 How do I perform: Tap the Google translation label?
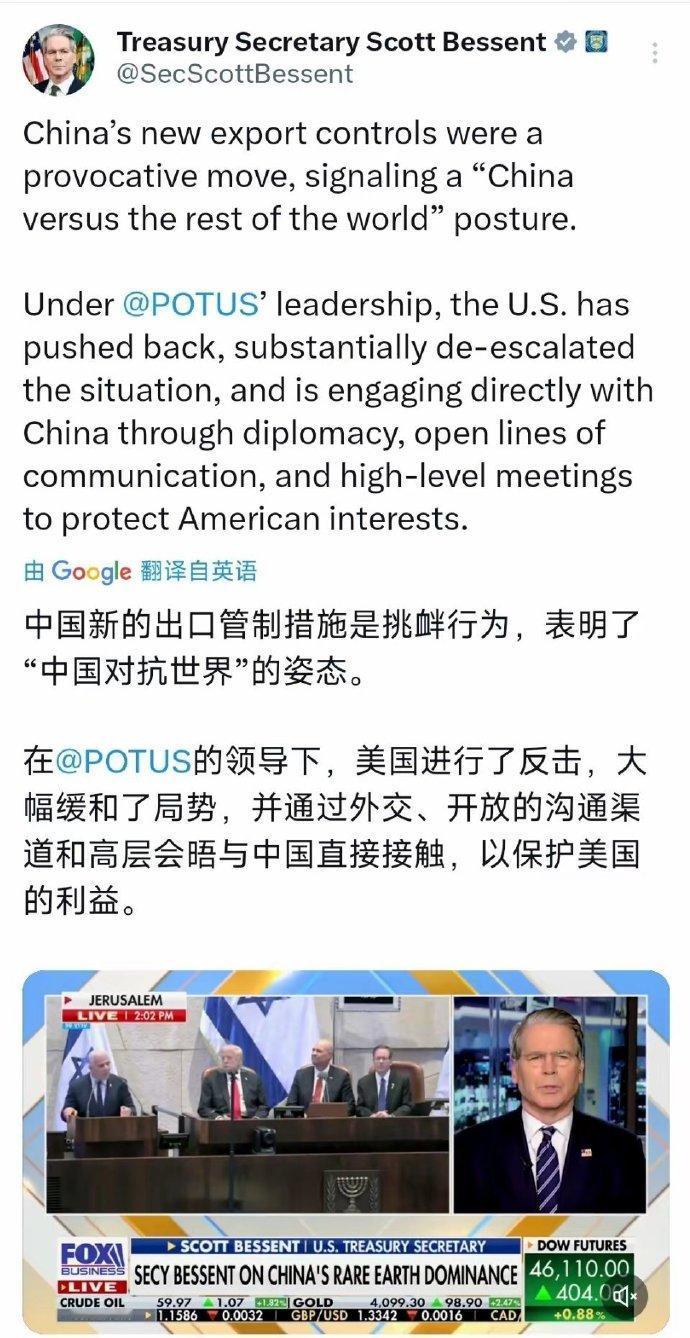pos(140,571)
